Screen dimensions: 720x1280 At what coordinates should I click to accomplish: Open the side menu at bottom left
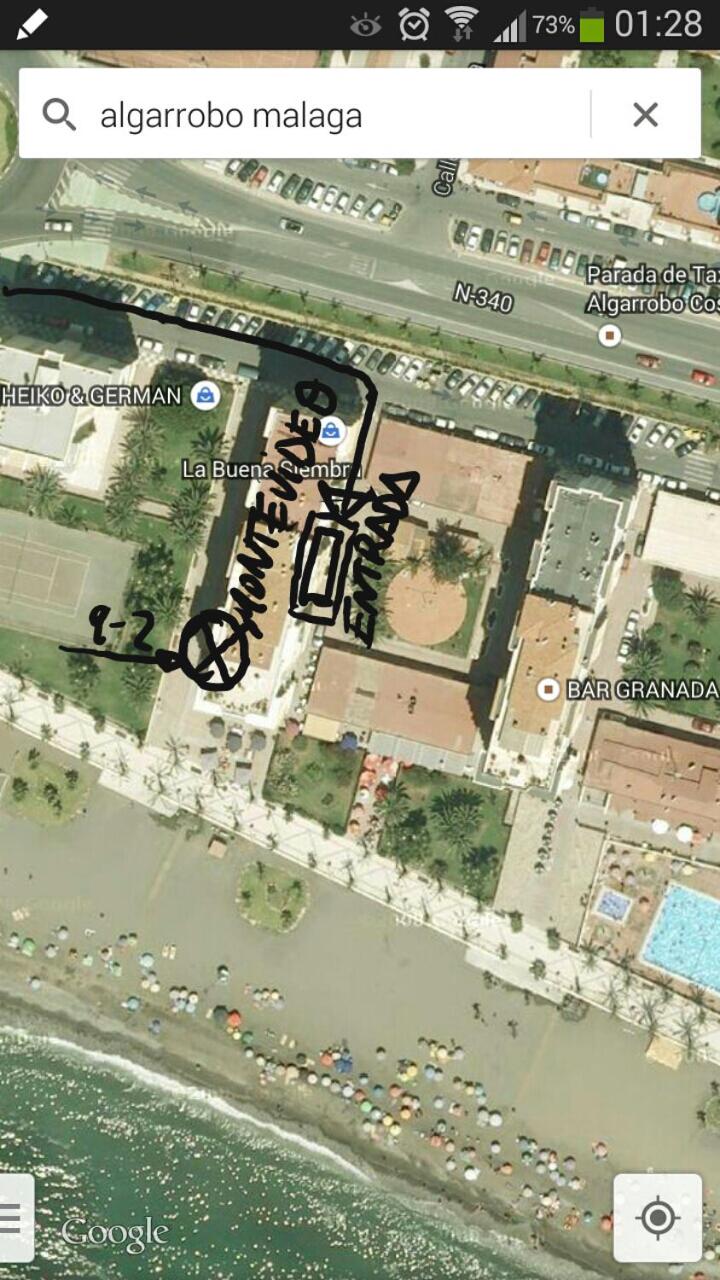[x=13, y=1218]
